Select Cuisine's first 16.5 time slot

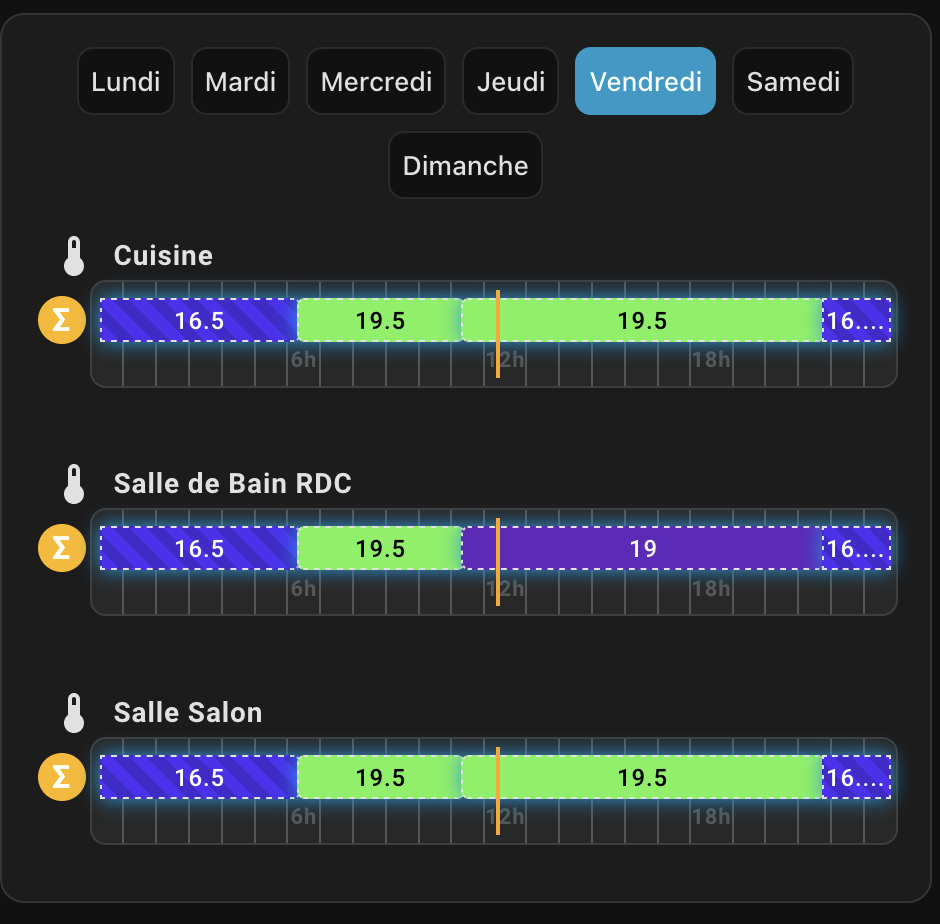(198, 320)
